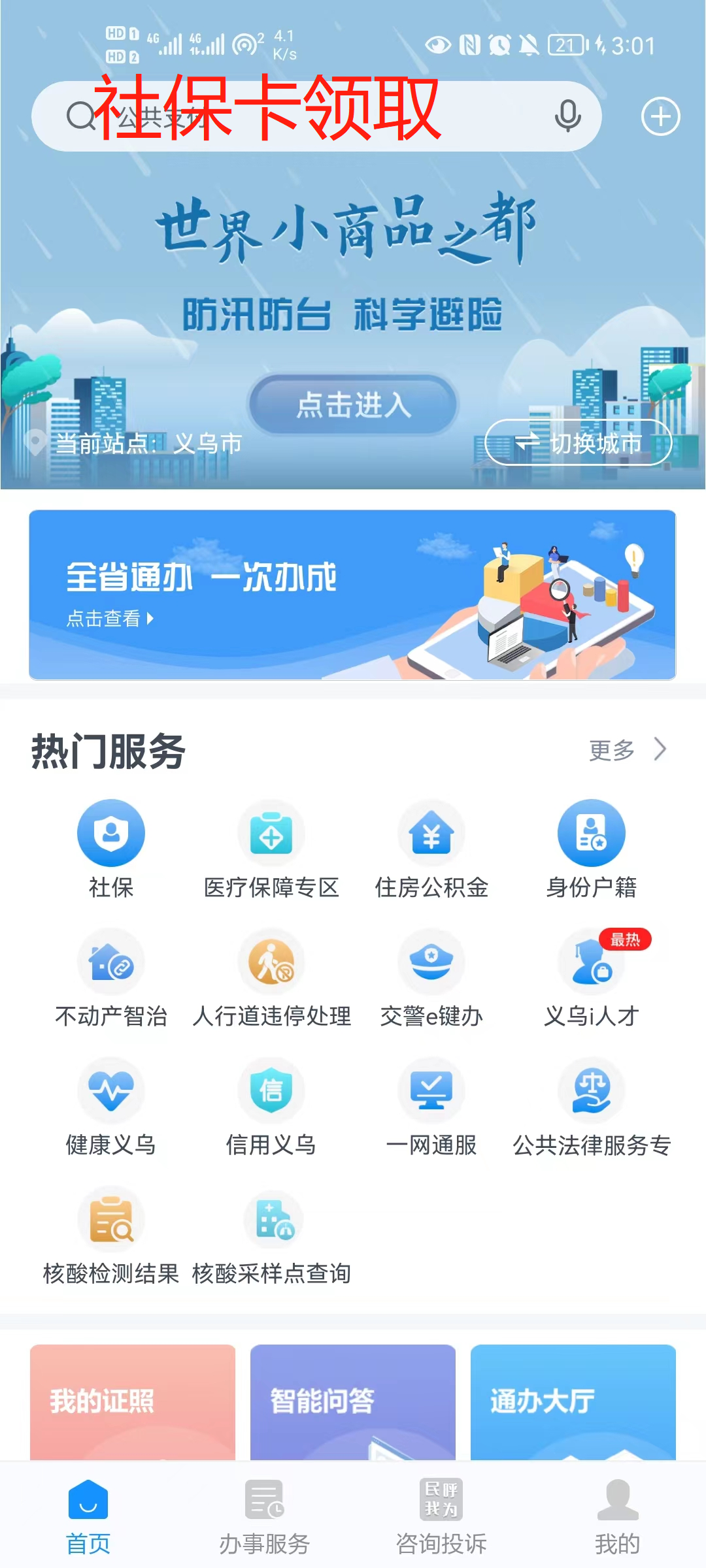Open the plus icon at top right
Viewport: 706px width, 1568px height.
pos(660,116)
